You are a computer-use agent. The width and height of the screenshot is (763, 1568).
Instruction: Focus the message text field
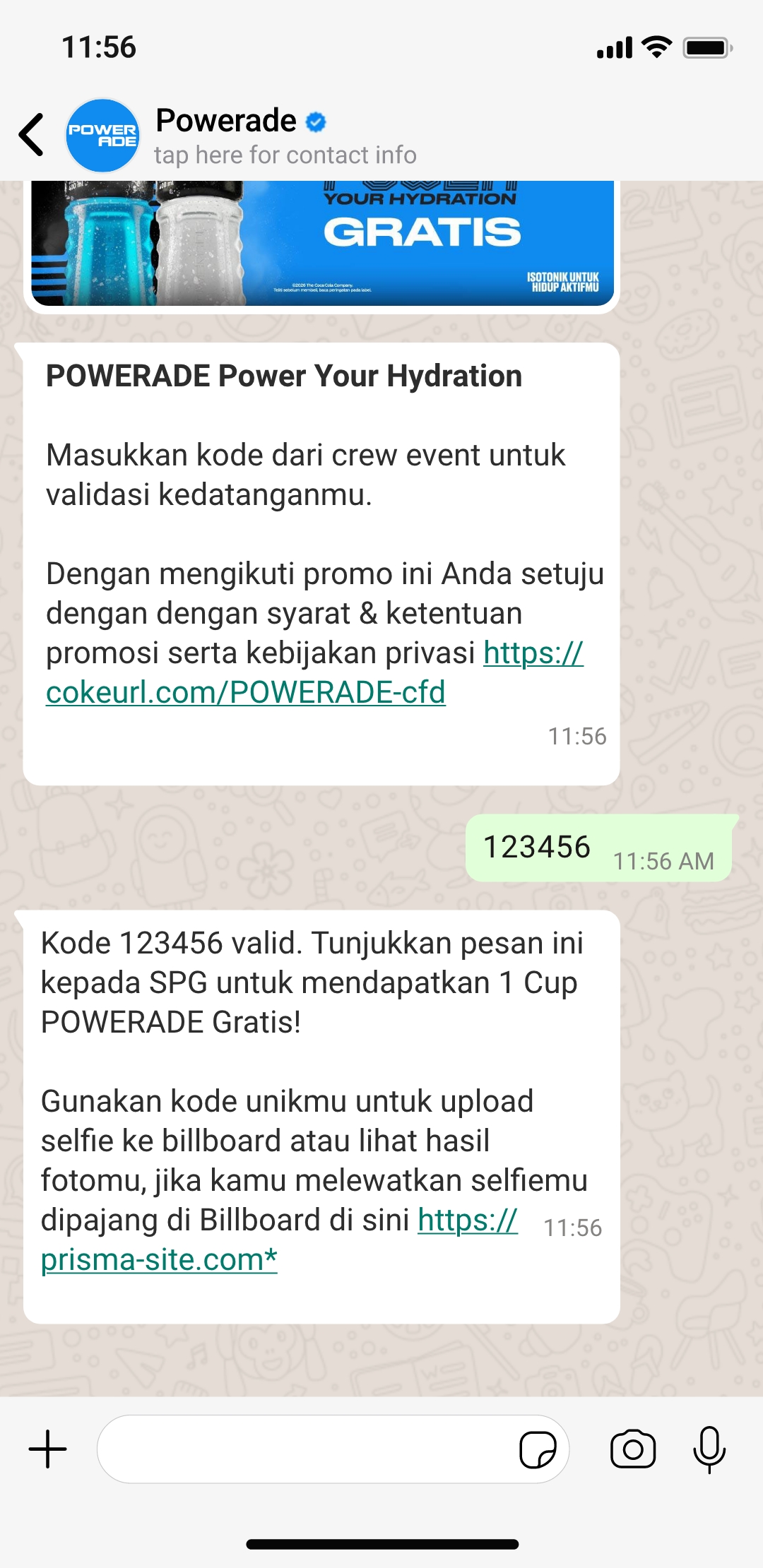[304, 1449]
